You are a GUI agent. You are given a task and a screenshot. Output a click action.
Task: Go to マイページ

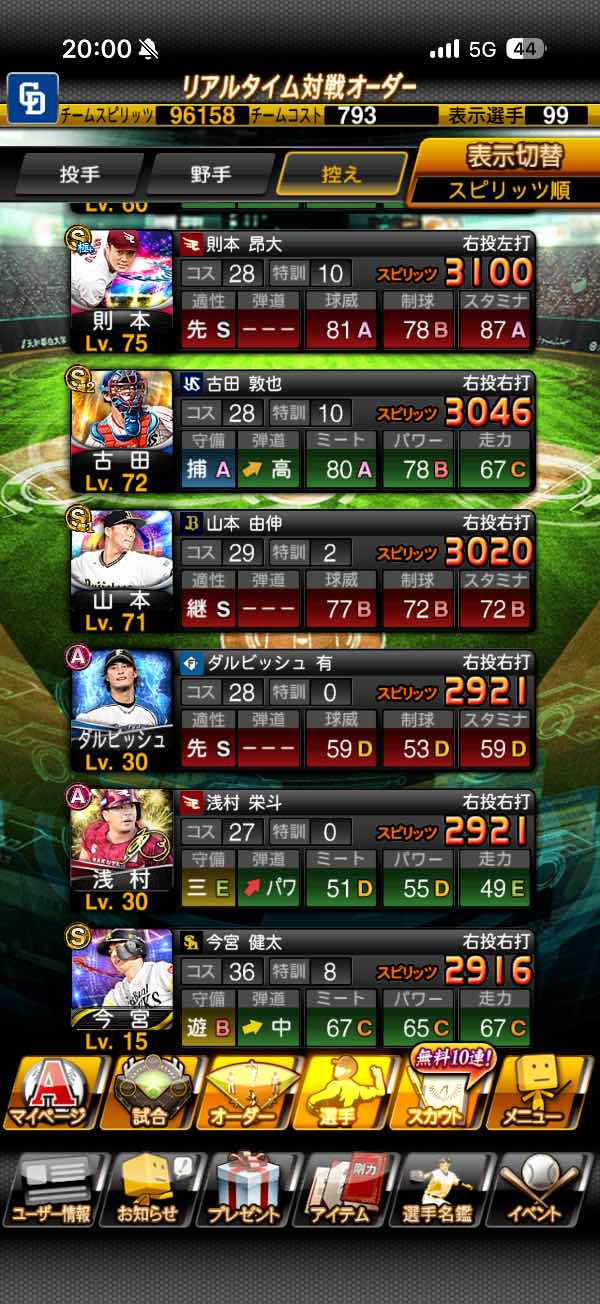[50, 1095]
